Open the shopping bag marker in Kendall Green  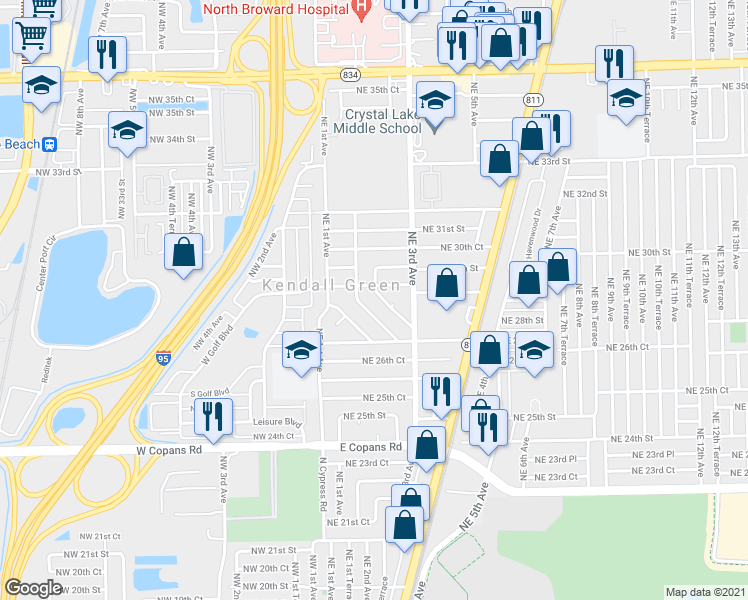coord(446,282)
